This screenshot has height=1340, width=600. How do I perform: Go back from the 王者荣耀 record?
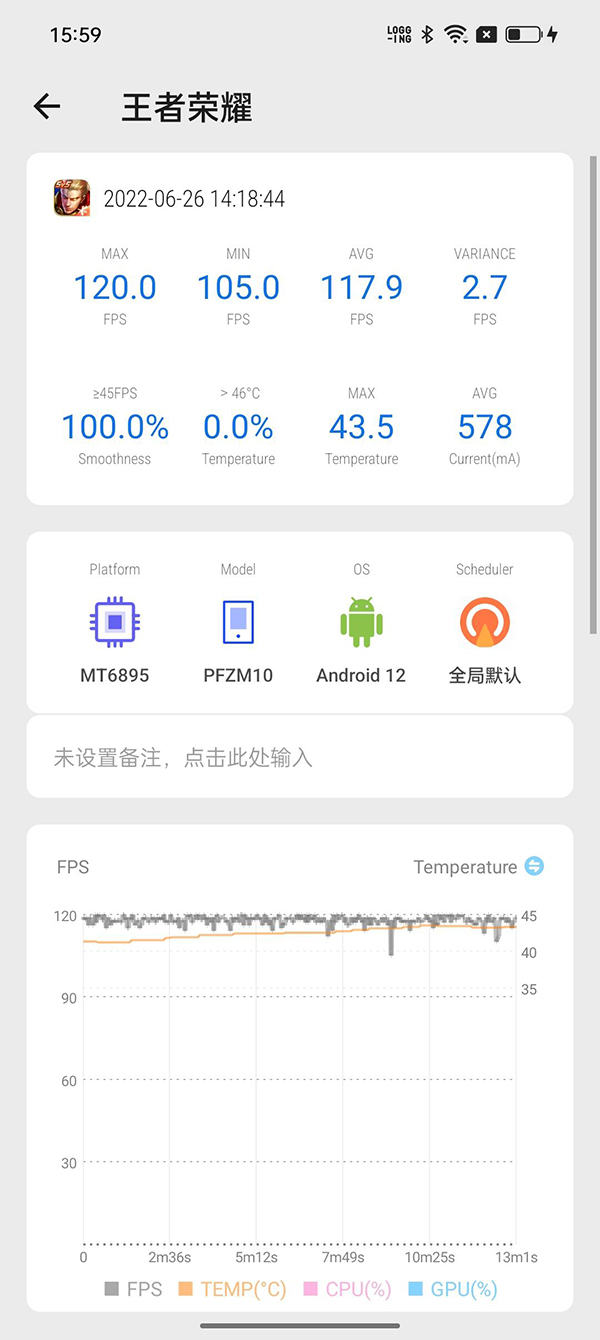[x=47, y=107]
